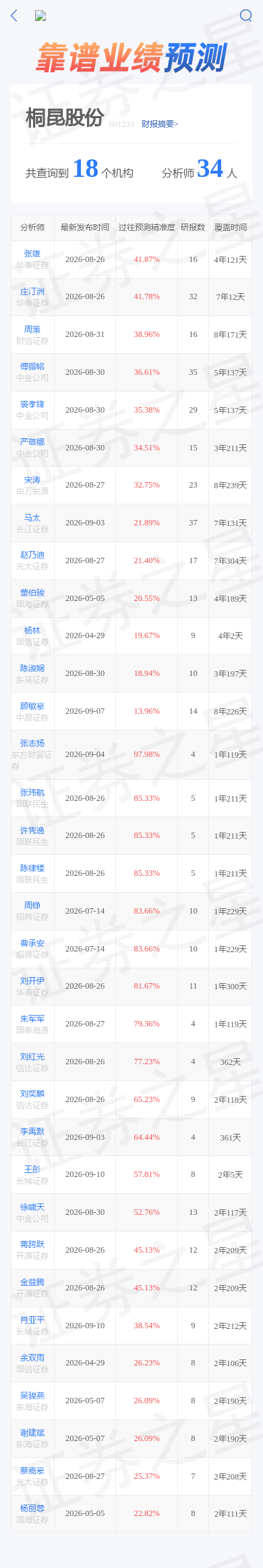This screenshot has width=263, height=1568.
Task: Open the search icon in the header
Action: tap(246, 16)
